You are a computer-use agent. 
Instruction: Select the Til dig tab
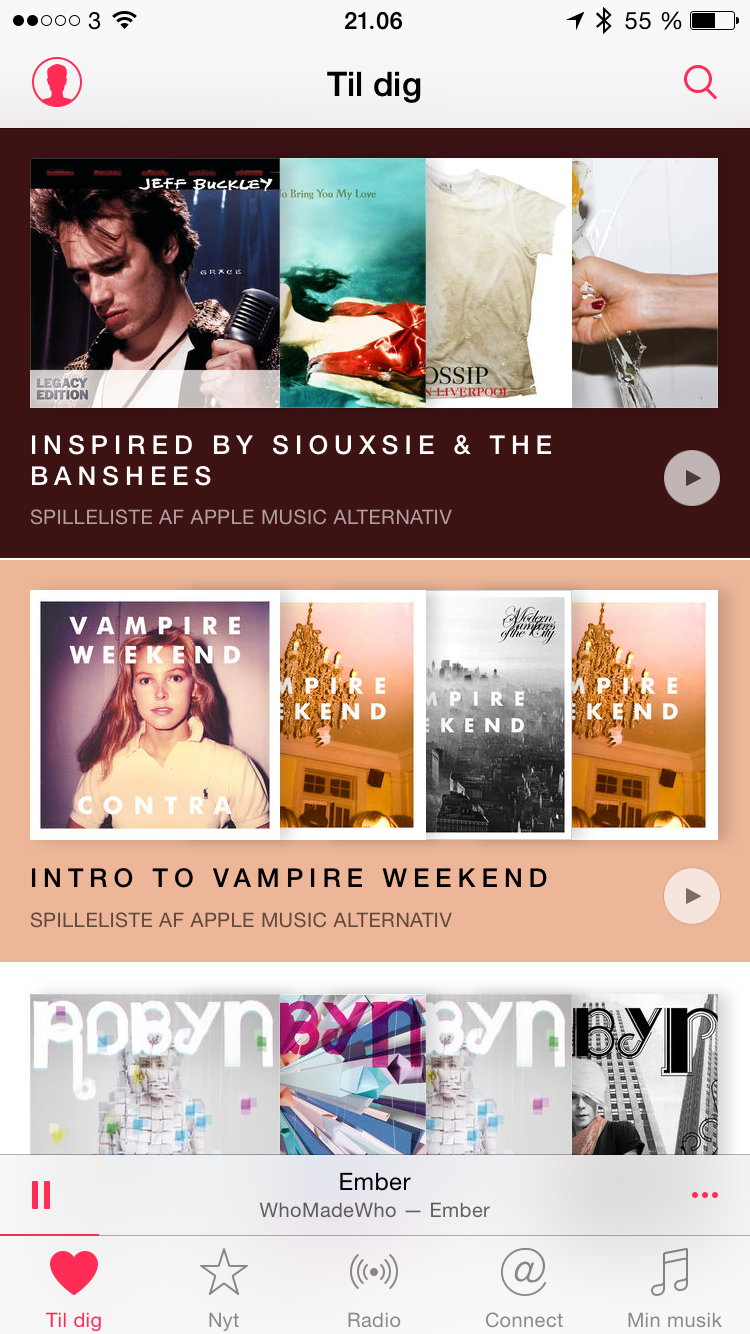[74, 1290]
